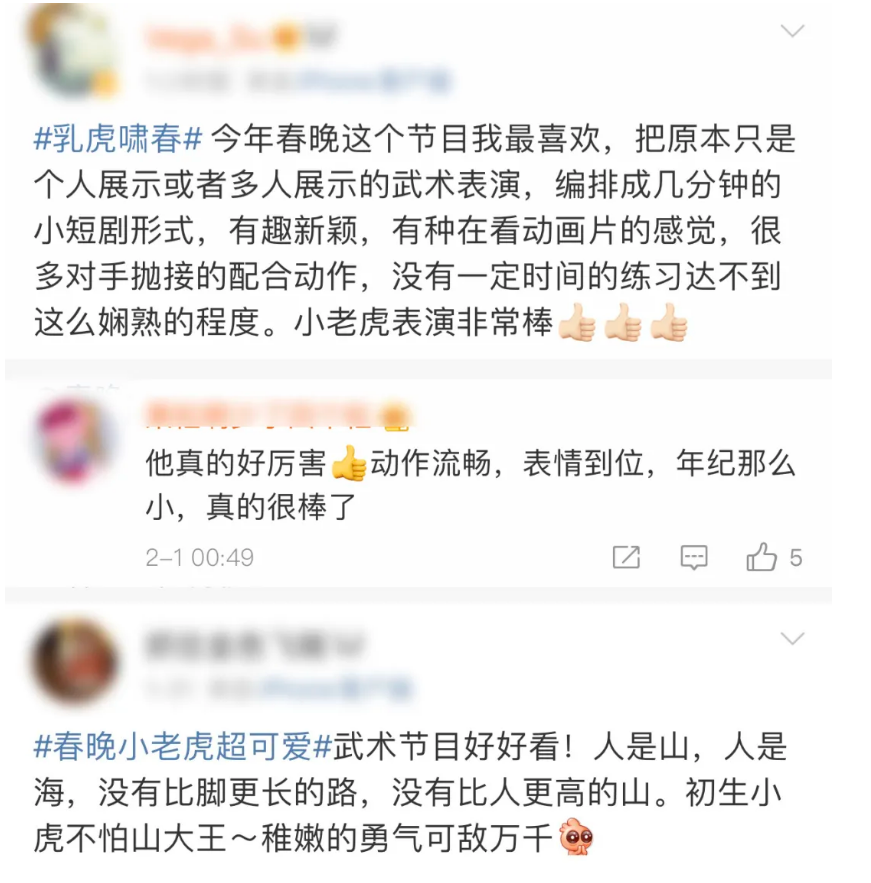This screenshot has height=883, width=871.
Task: Open the #乳虎啸春# hashtag link
Action: [119, 138]
